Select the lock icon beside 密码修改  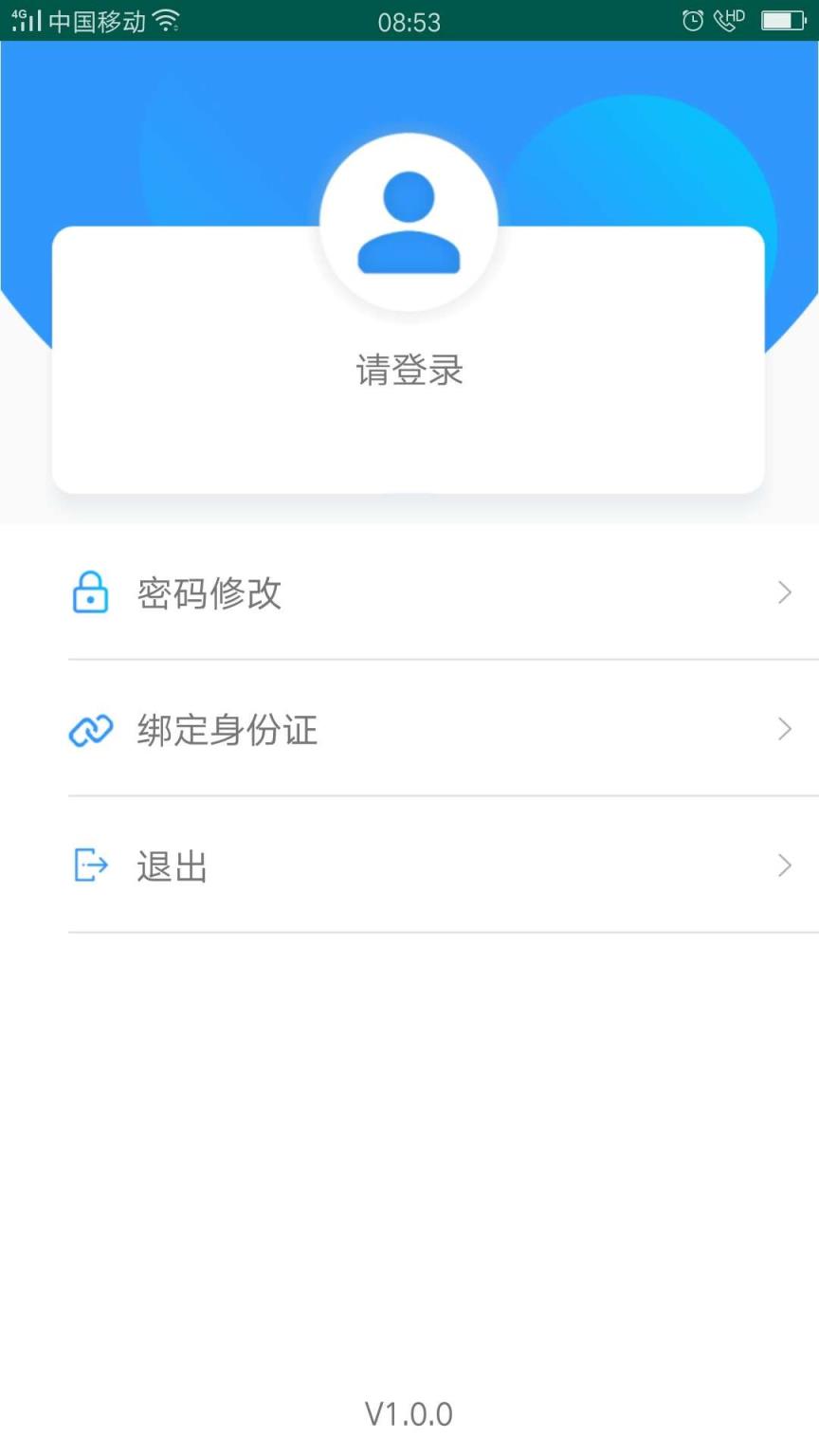(x=90, y=592)
